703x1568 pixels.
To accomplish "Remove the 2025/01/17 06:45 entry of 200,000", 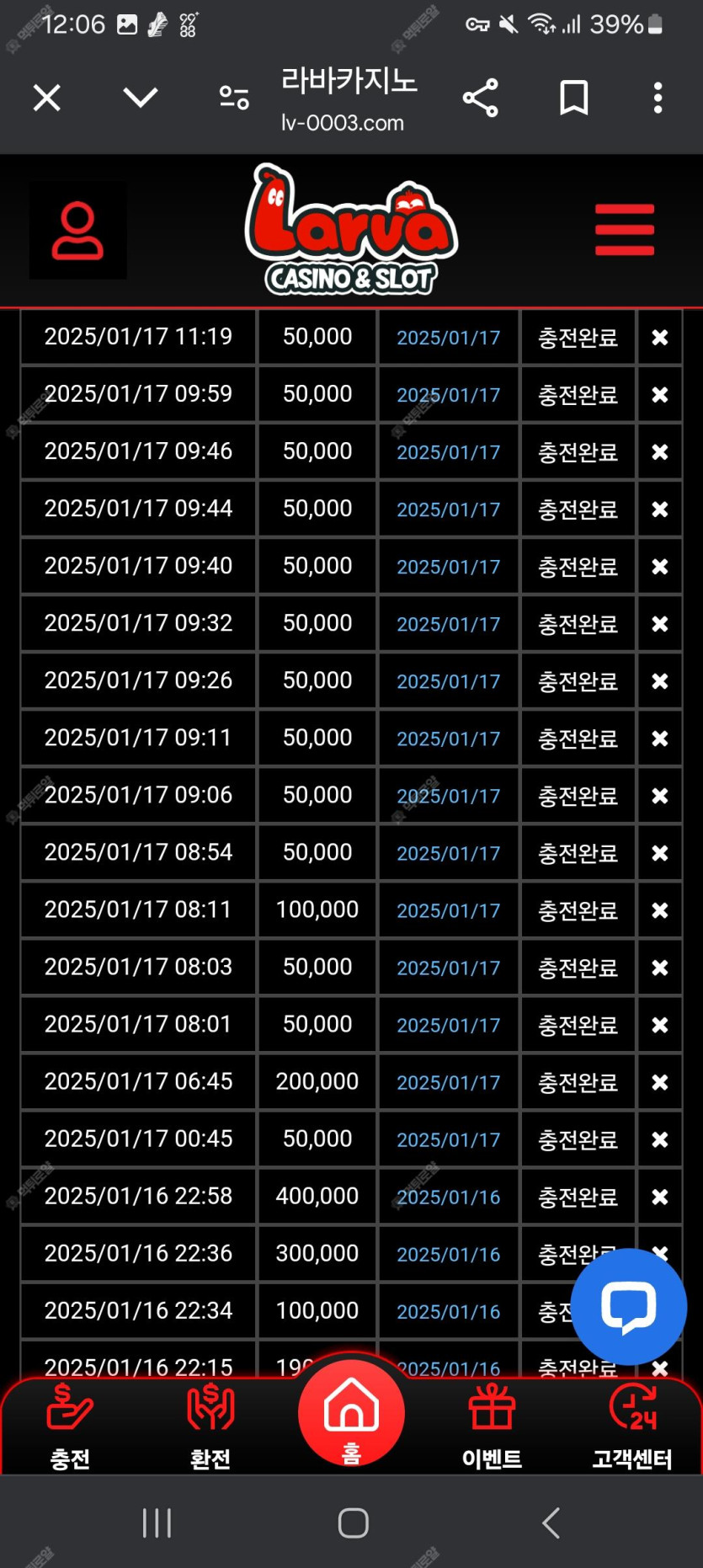I will click(x=660, y=1082).
